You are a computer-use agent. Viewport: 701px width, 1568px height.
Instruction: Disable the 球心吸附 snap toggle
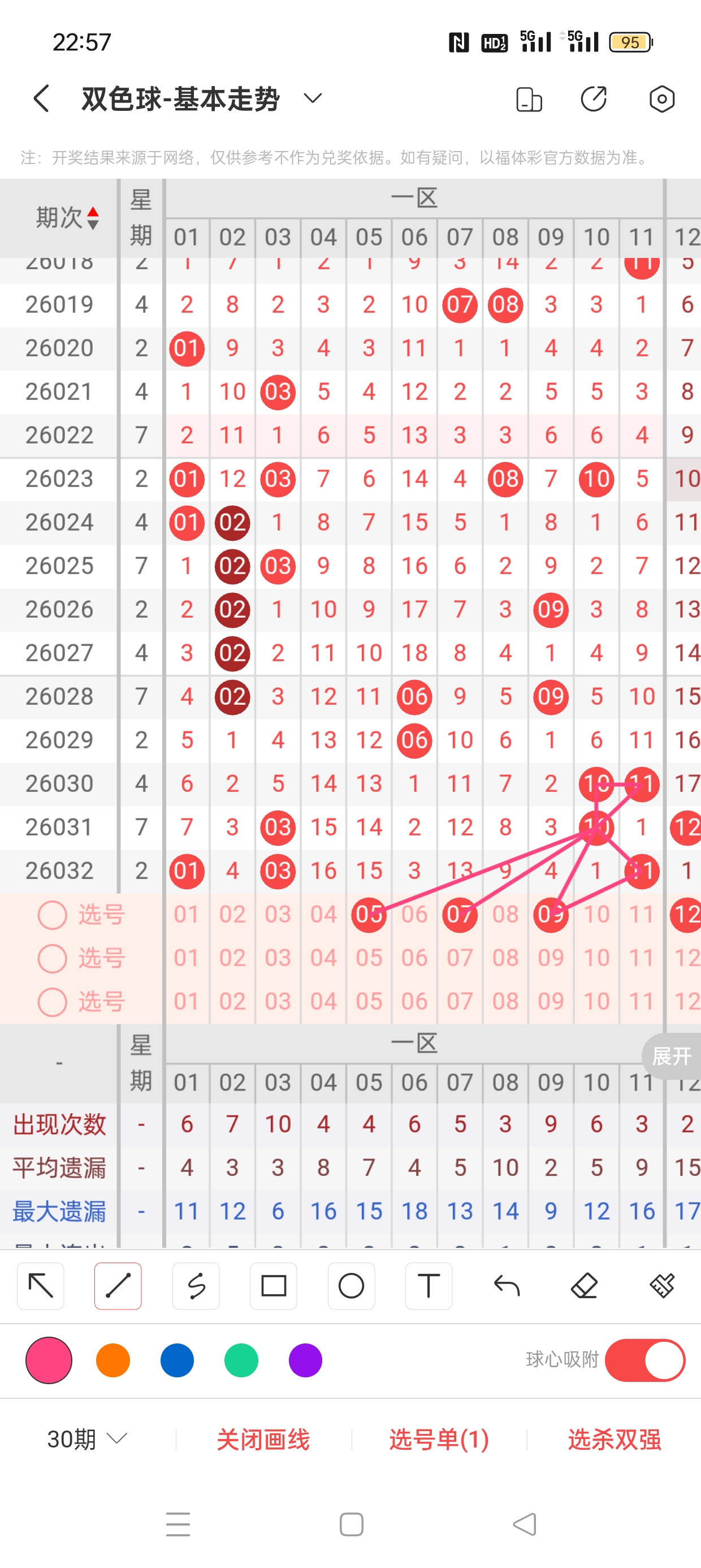point(646,1361)
